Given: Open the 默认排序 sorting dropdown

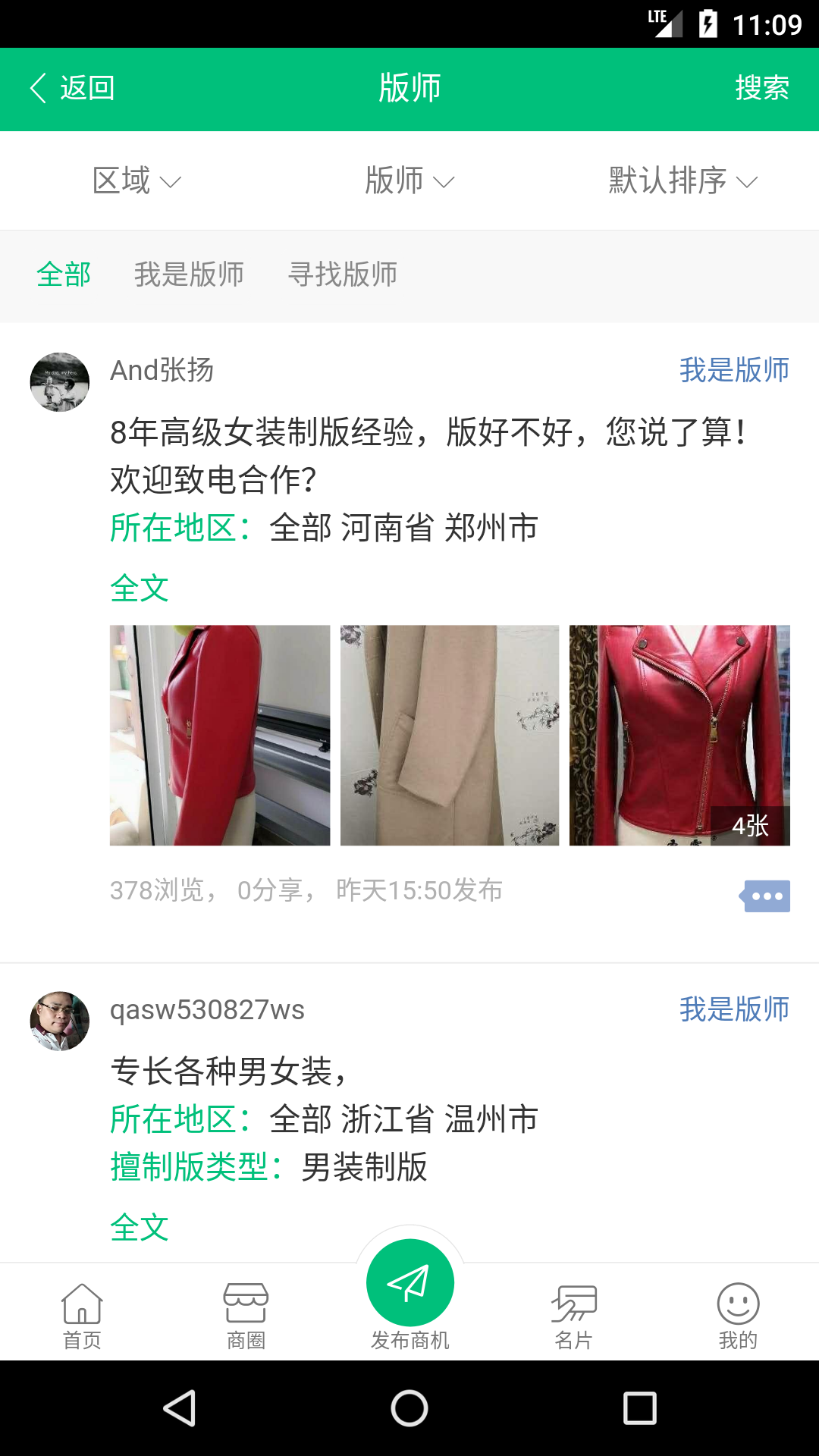Looking at the screenshot, I should 679,180.
